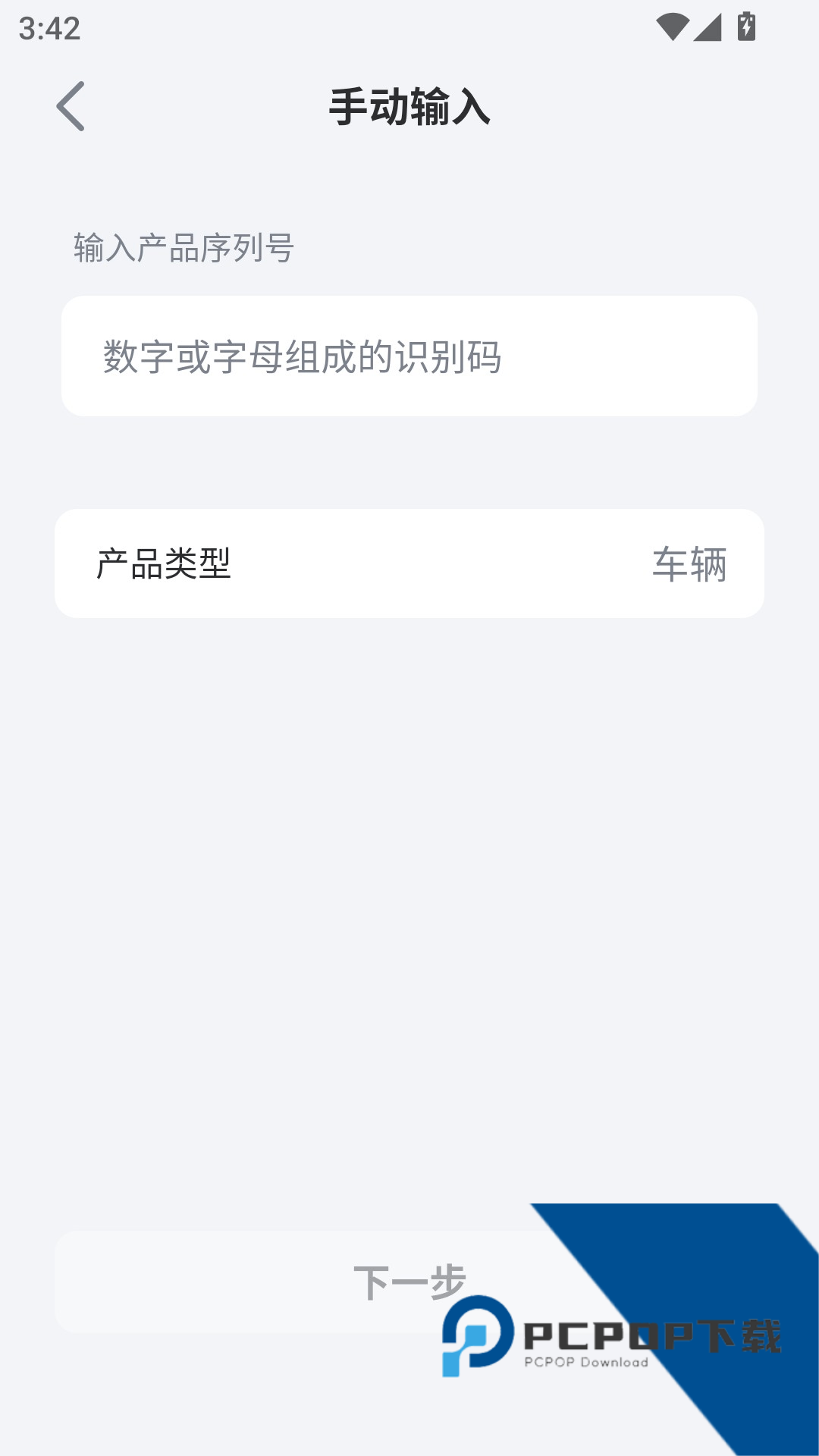Tap the serial number input field
This screenshot has height=1456, width=819.
point(409,356)
